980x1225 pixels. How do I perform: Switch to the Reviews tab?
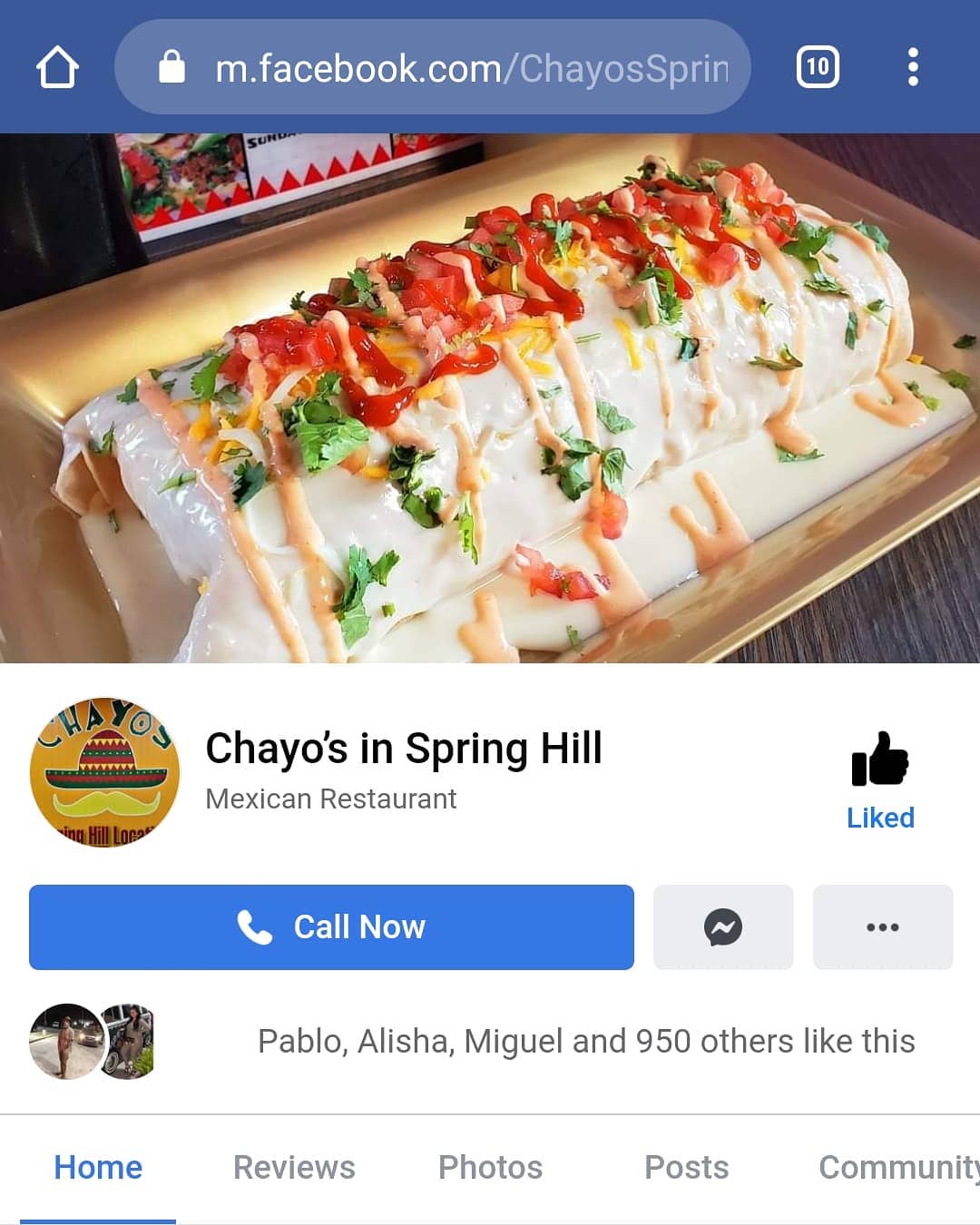coord(294,1168)
